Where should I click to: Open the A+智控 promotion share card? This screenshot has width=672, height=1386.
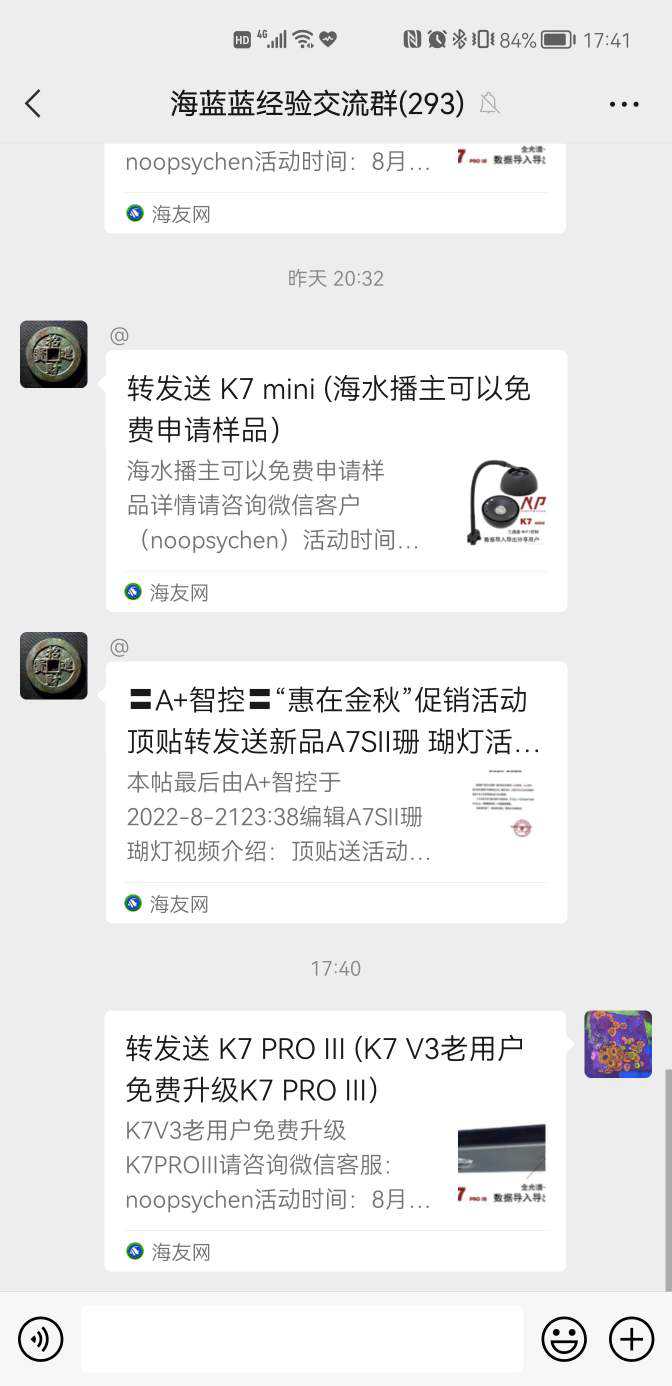tap(336, 792)
